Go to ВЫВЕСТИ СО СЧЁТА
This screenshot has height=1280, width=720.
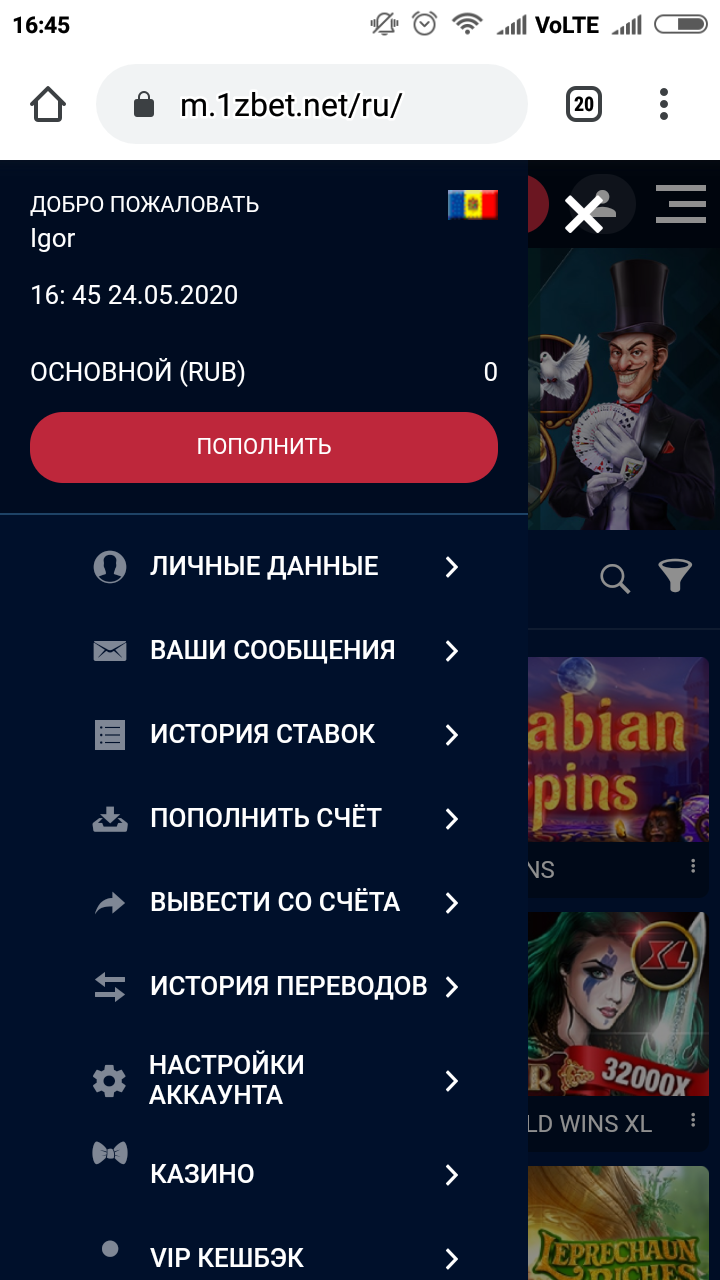point(275,903)
